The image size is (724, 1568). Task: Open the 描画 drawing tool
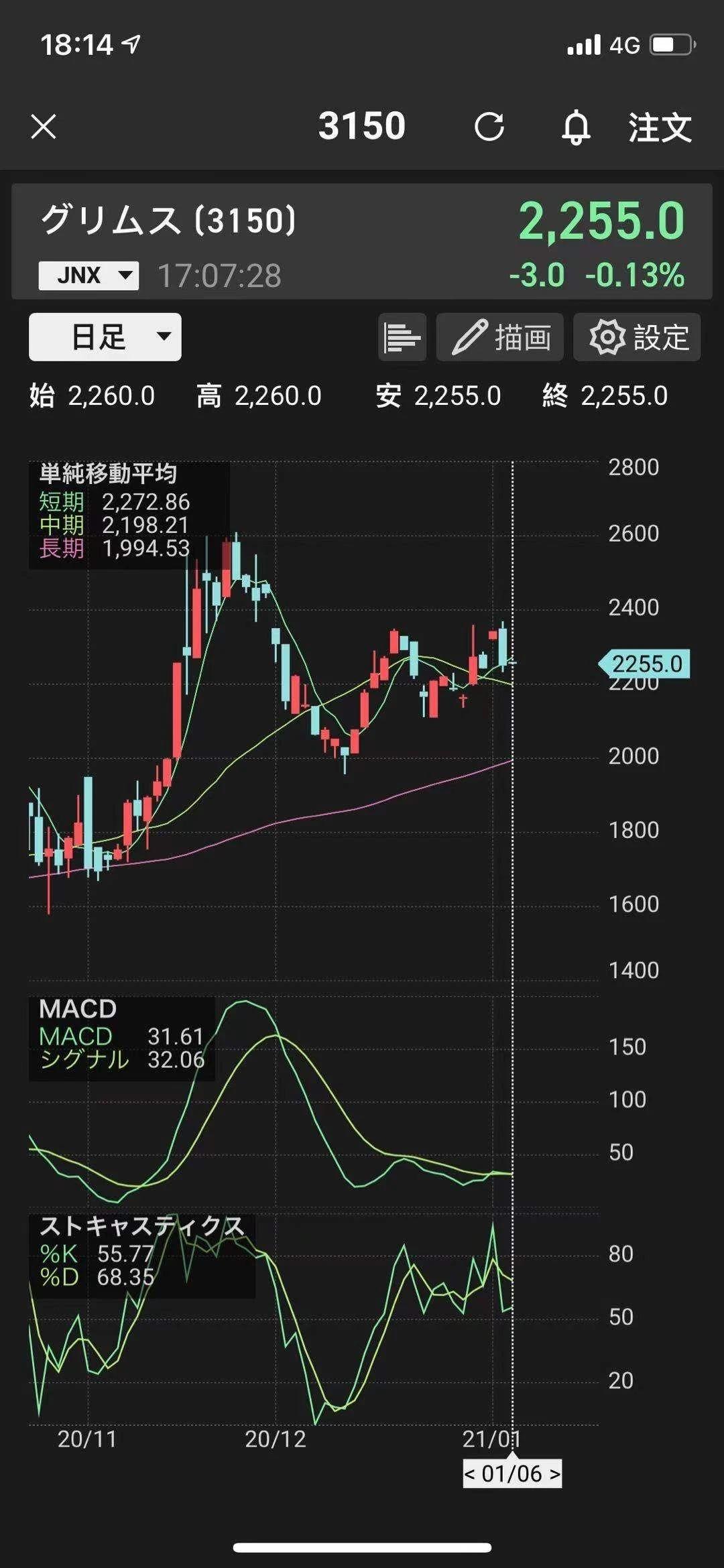(500, 337)
